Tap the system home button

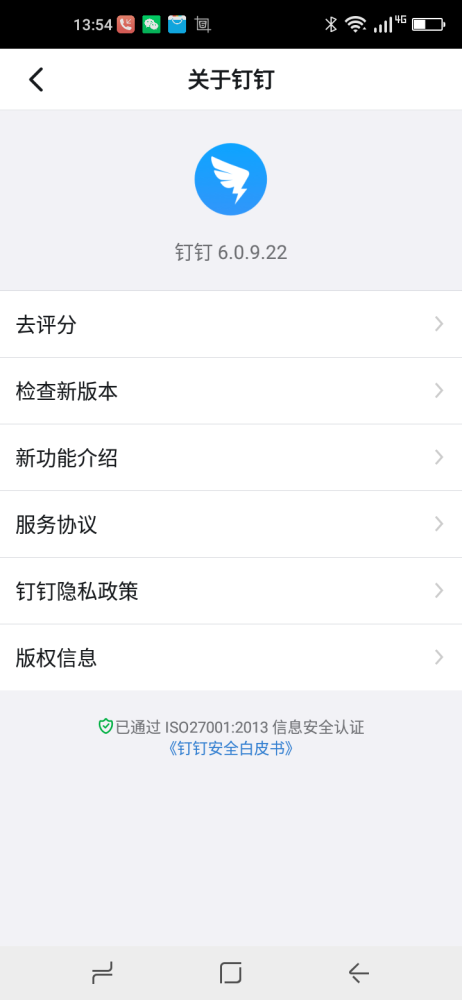click(230, 973)
